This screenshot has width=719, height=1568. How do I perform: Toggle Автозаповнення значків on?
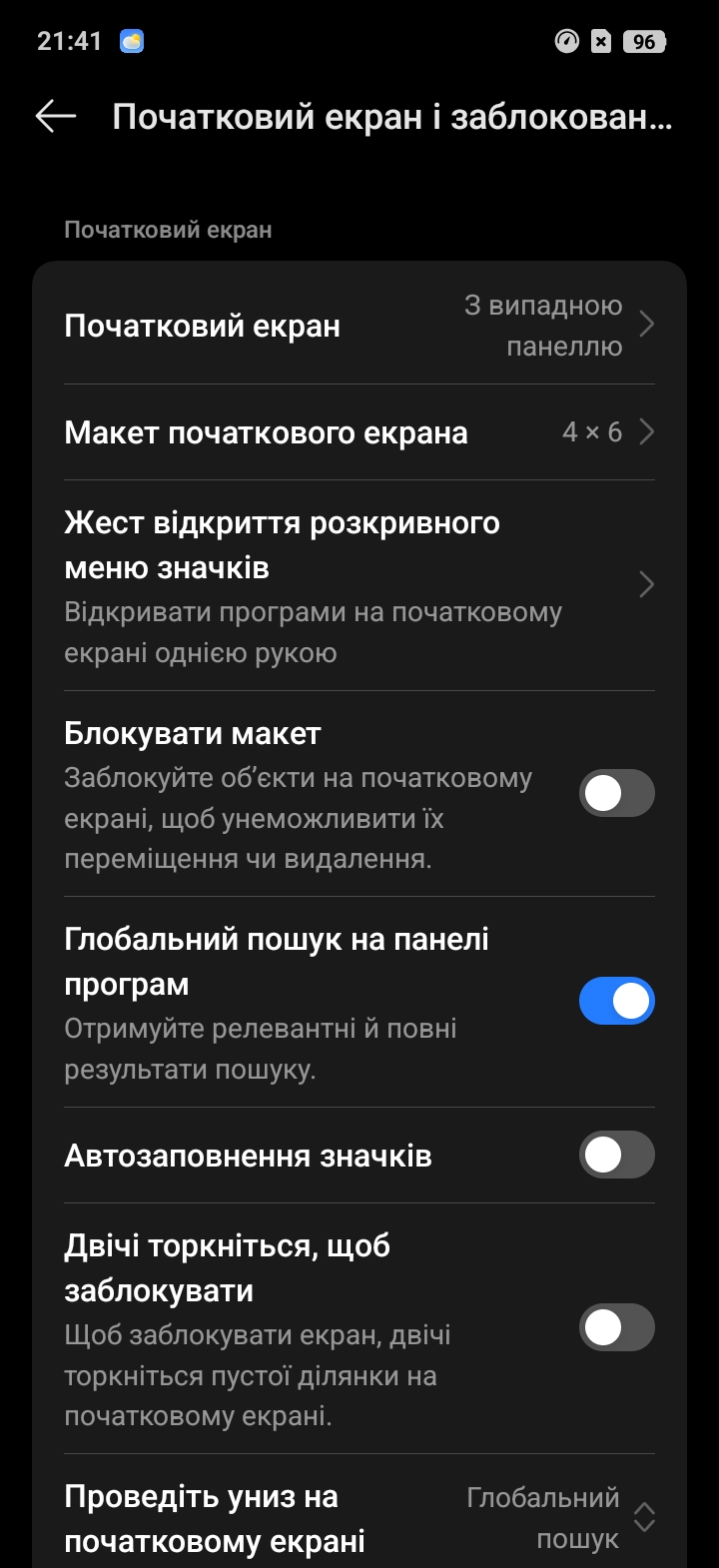pyautogui.click(x=616, y=1156)
